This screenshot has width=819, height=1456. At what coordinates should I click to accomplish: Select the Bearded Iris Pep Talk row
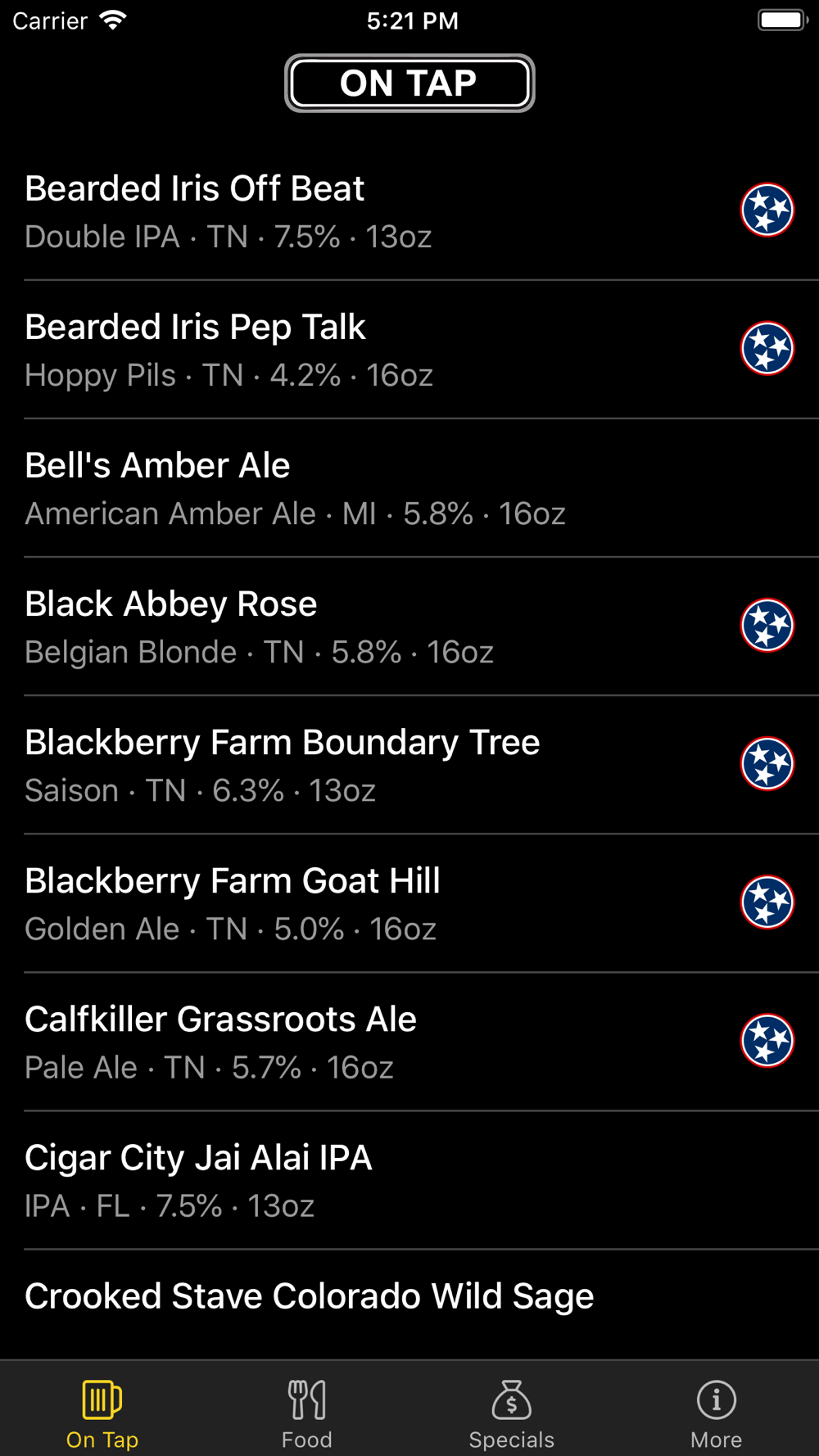tap(369, 350)
